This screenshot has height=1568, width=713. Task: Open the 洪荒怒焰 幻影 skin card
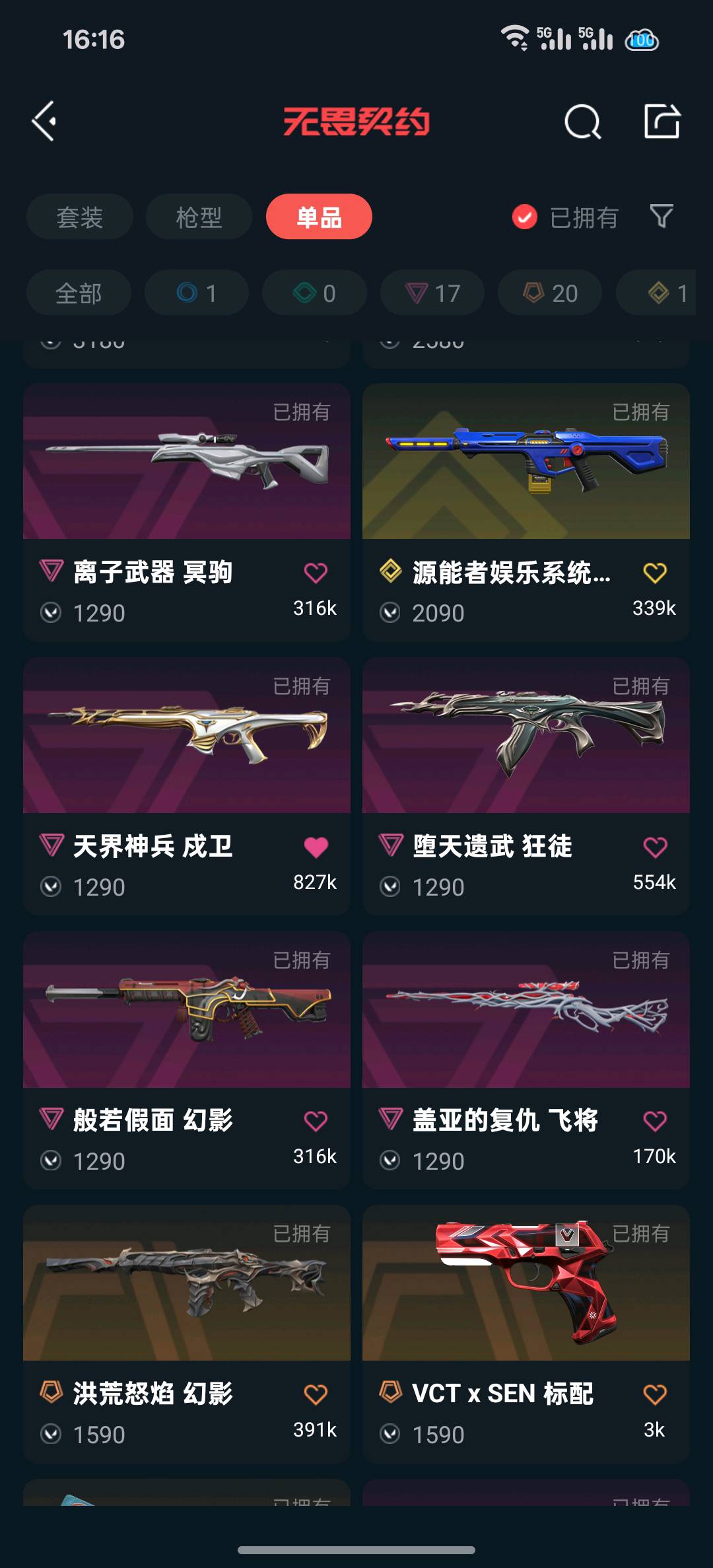(x=186, y=1285)
